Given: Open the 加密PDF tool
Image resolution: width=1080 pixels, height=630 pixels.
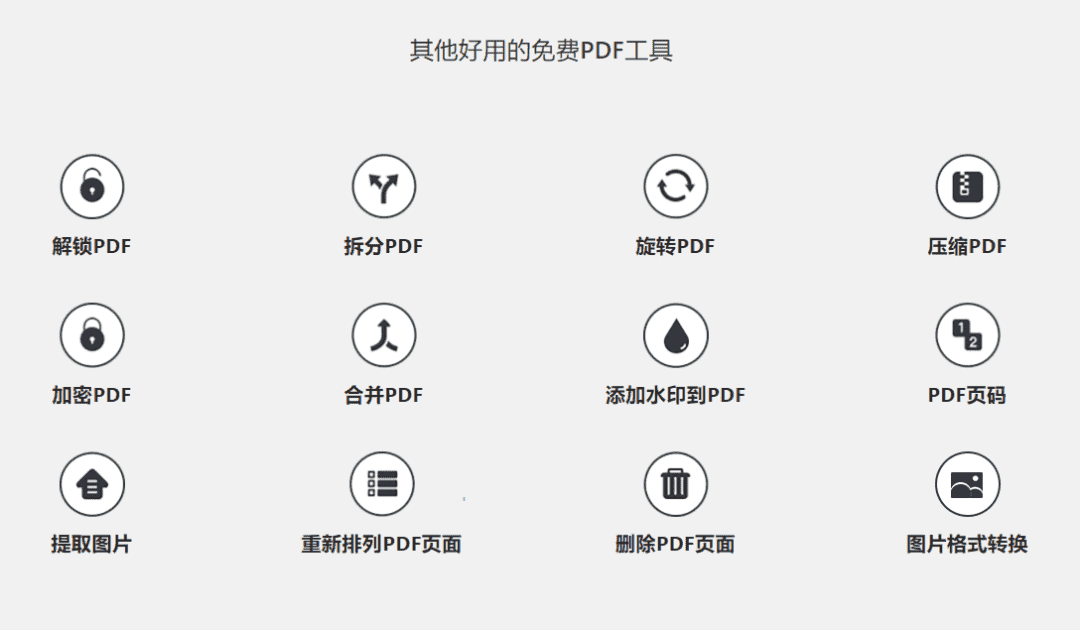Looking at the screenshot, I should point(92,336).
